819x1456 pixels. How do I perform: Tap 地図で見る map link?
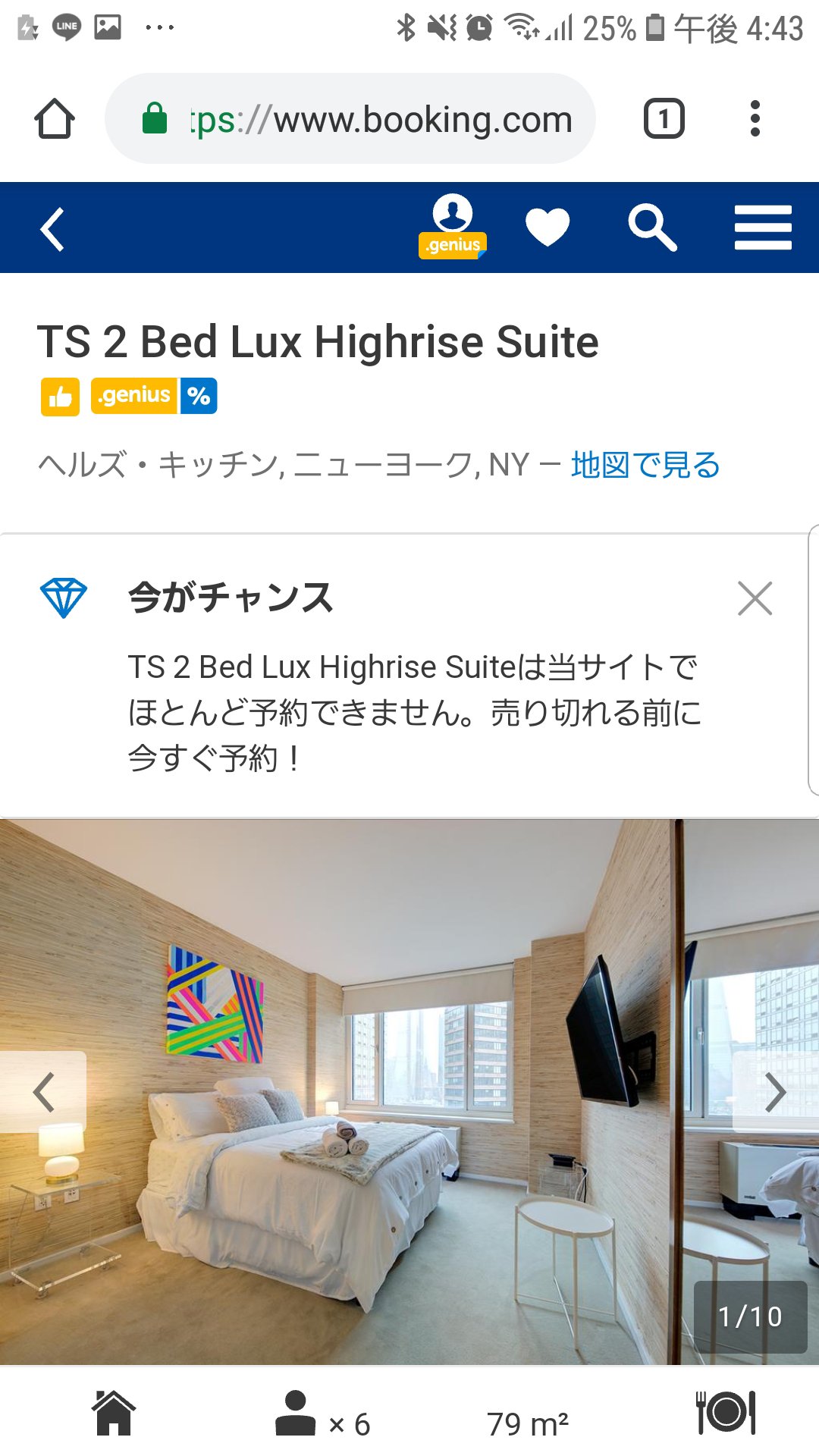tap(645, 465)
